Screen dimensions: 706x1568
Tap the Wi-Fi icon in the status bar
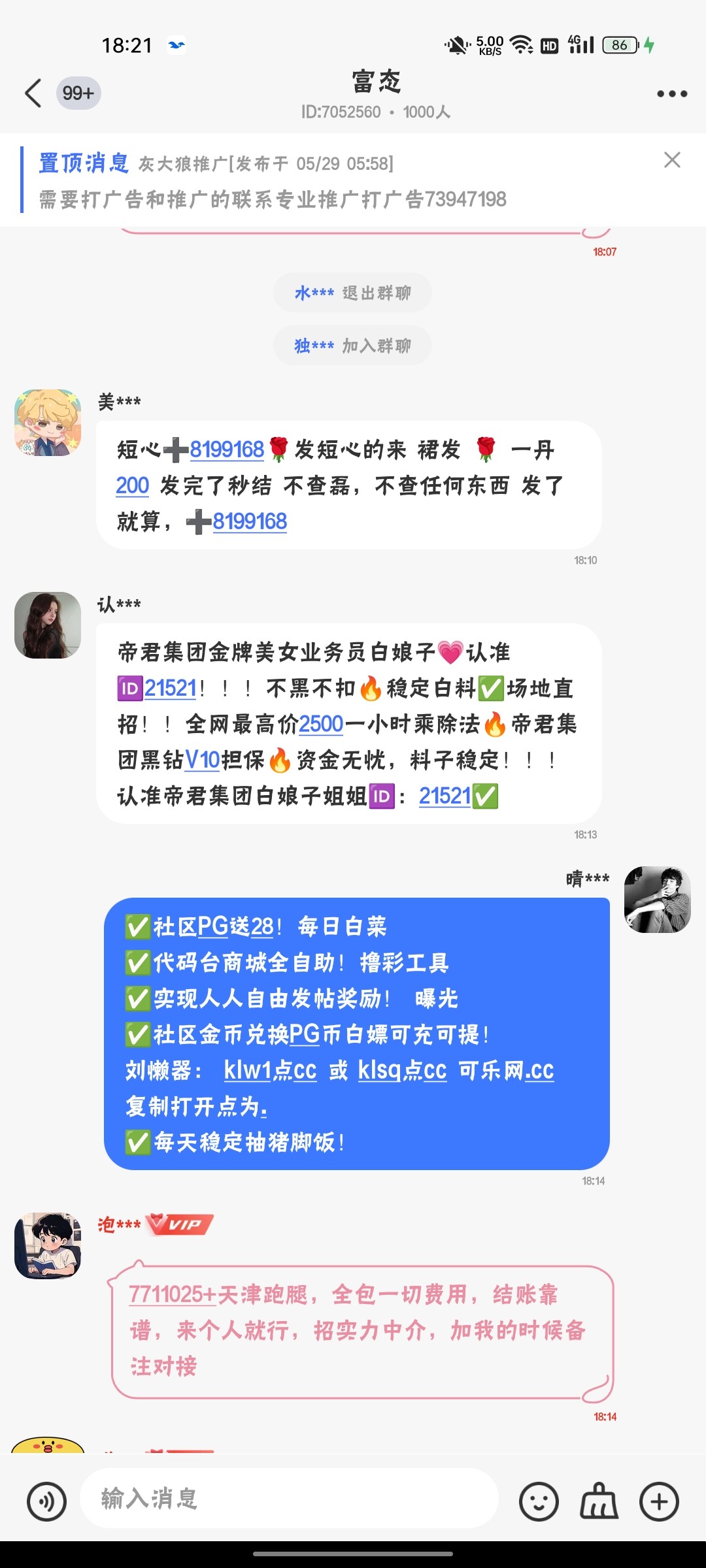pyautogui.click(x=520, y=45)
